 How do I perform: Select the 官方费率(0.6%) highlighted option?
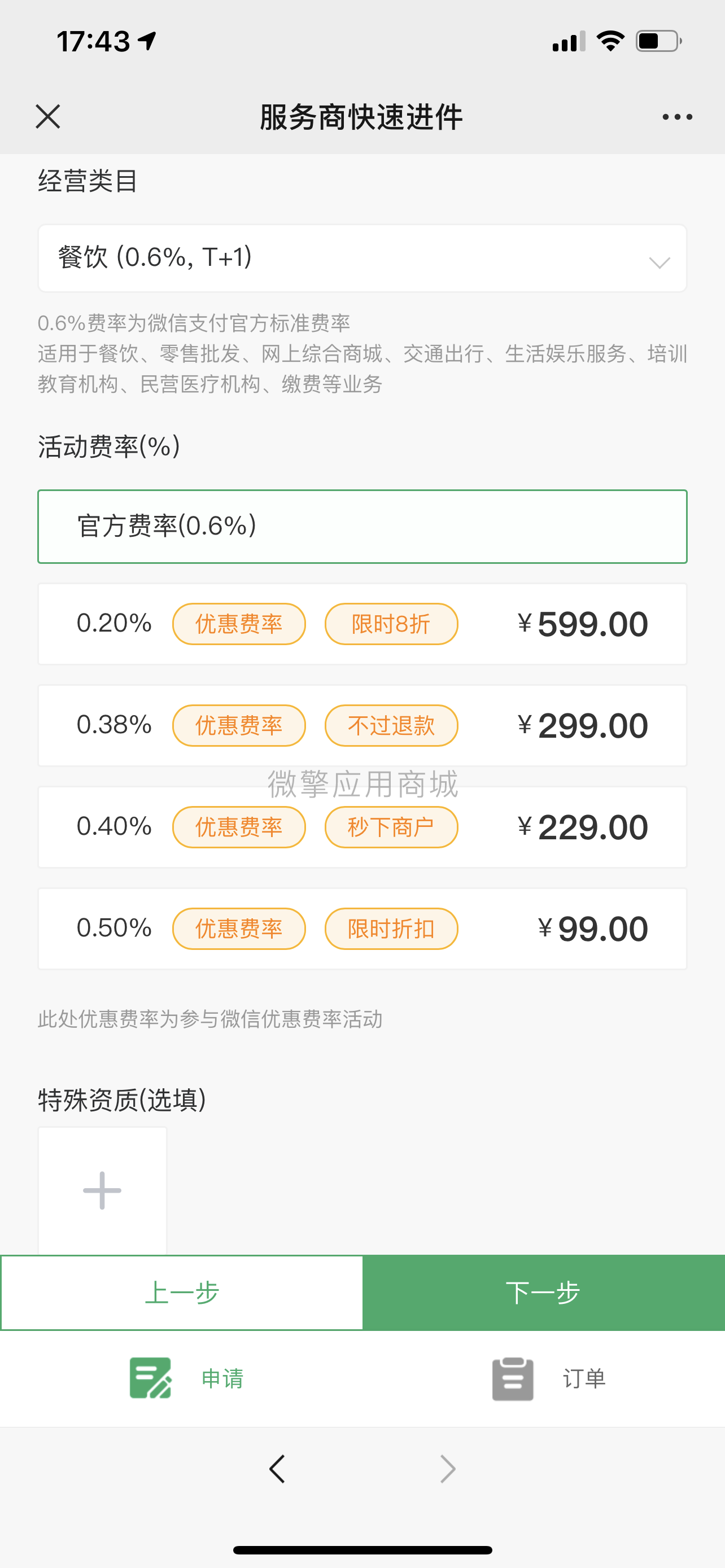363,525
